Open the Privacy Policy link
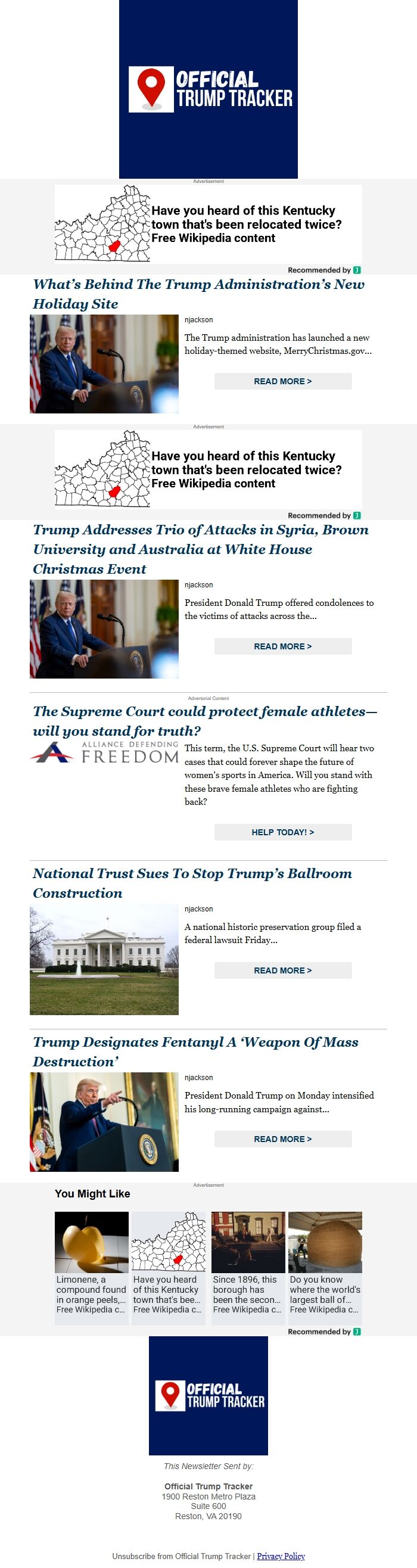 [281, 1556]
